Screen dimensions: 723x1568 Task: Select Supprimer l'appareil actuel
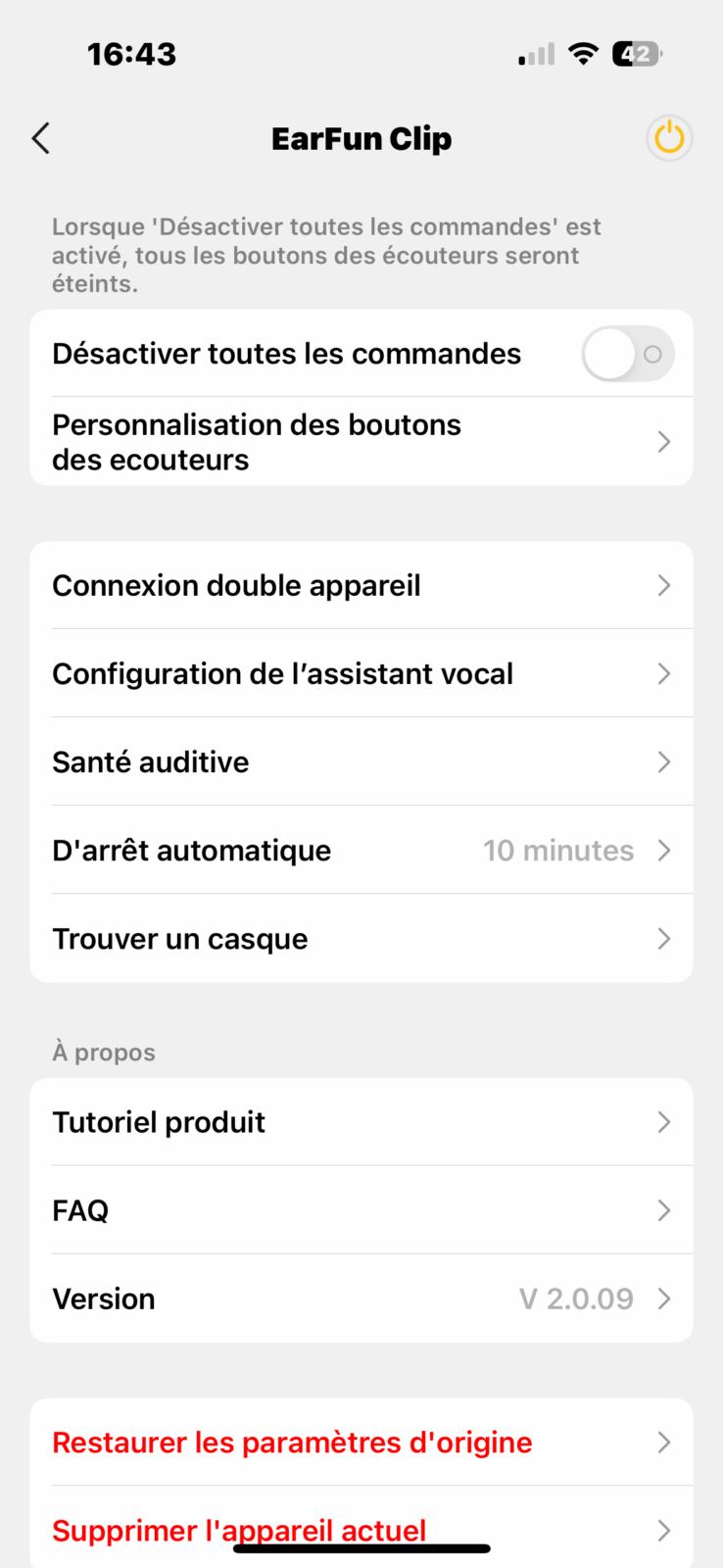[361, 1528]
